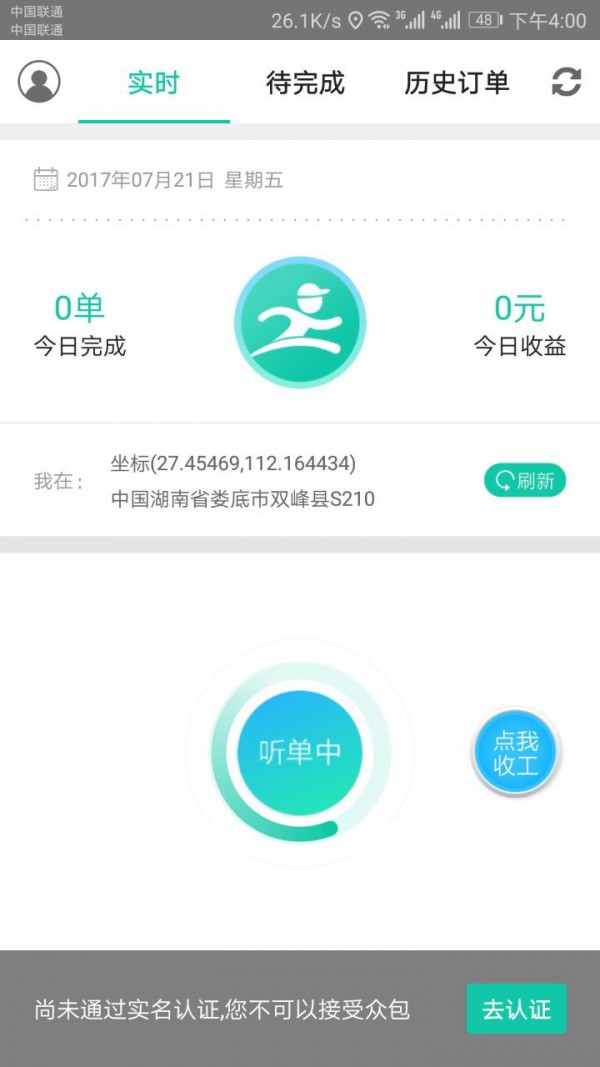Open the user profile icon
The height and width of the screenshot is (1067, 600).
[39, 82]
